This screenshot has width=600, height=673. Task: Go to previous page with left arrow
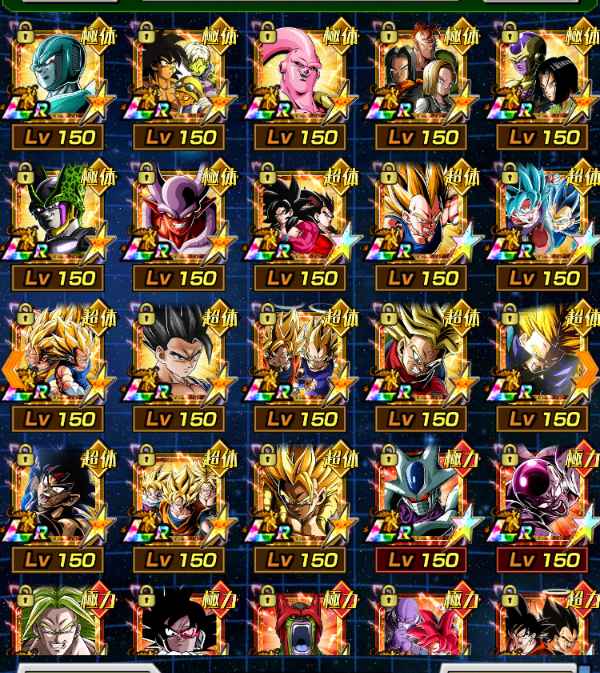12,369
